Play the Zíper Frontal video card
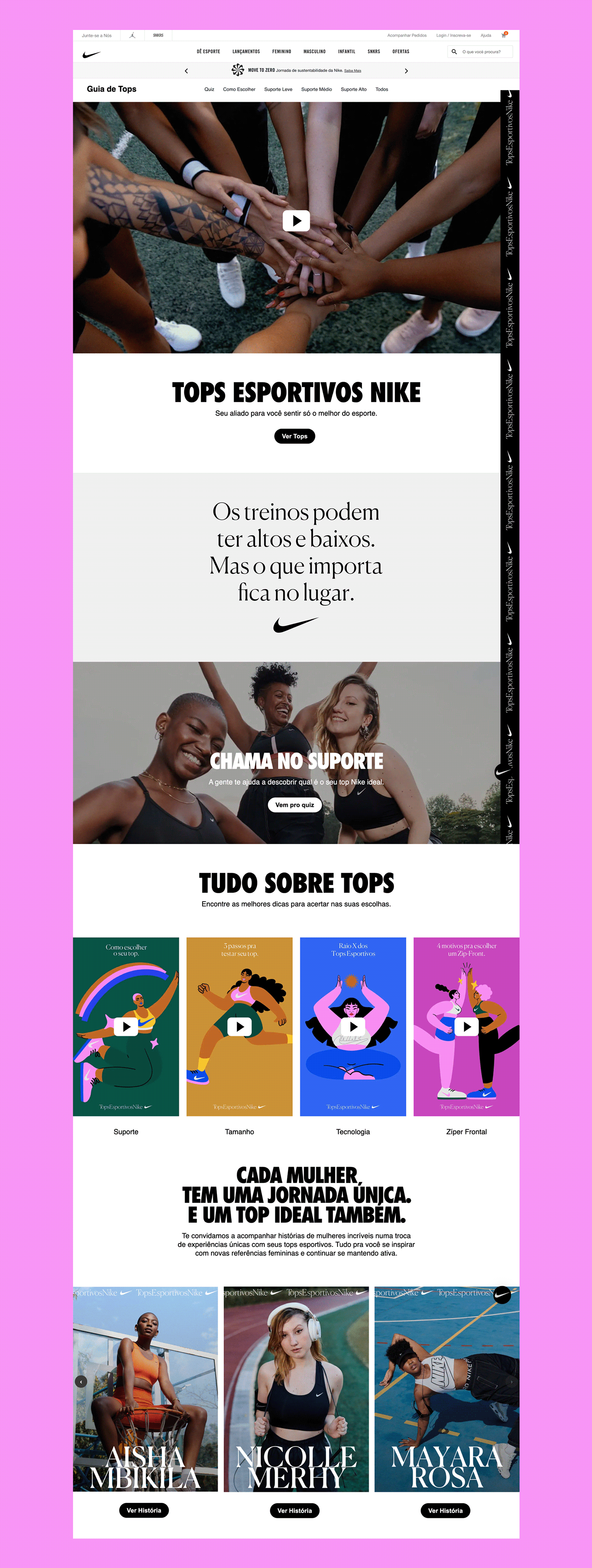The height and width of the screenshot is (1568, 592). click(x=467, y=1026)
